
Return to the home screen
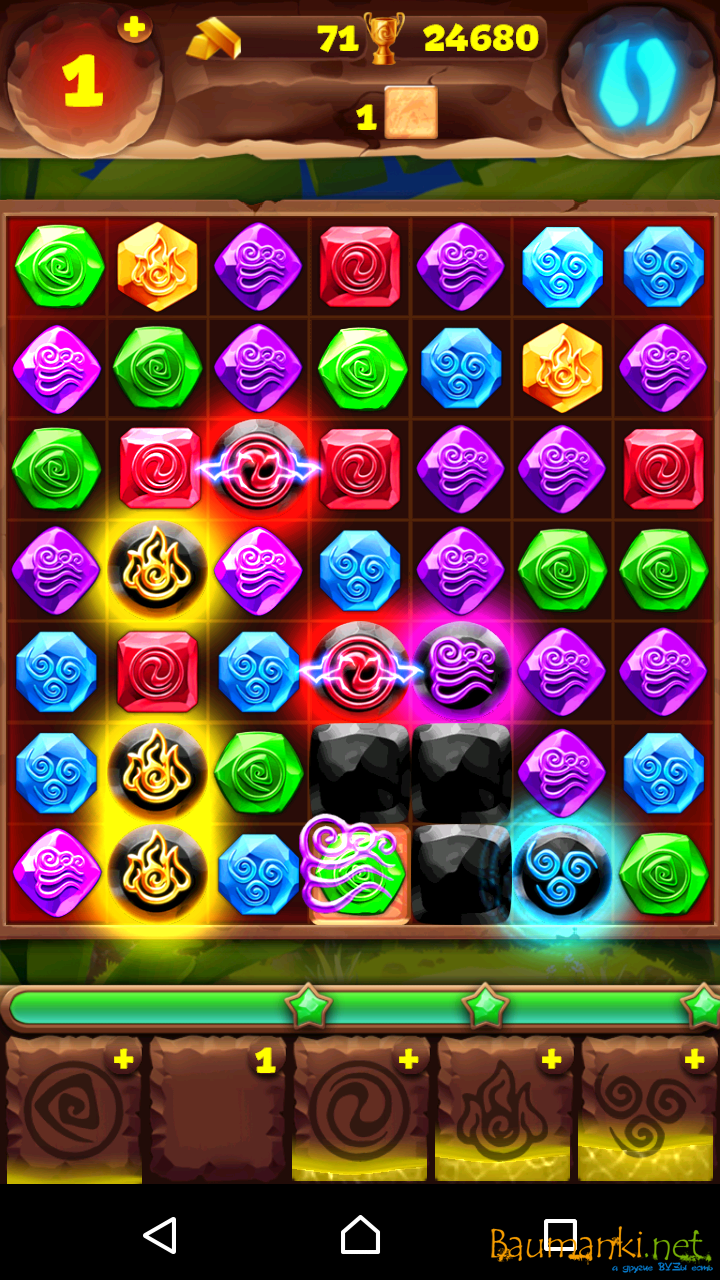[360, 1236]
